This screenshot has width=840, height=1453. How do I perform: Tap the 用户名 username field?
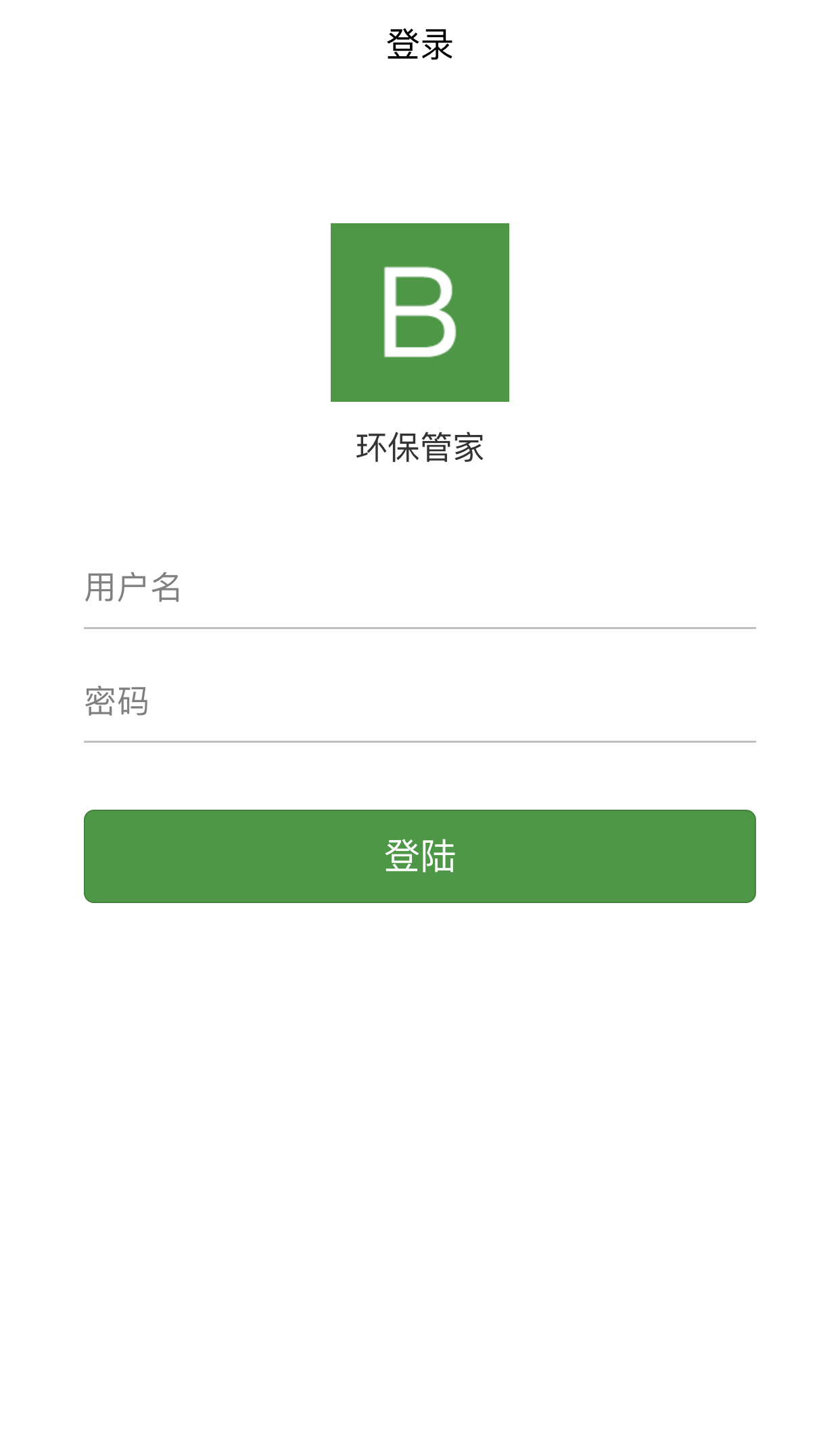[x=419, y=587]
